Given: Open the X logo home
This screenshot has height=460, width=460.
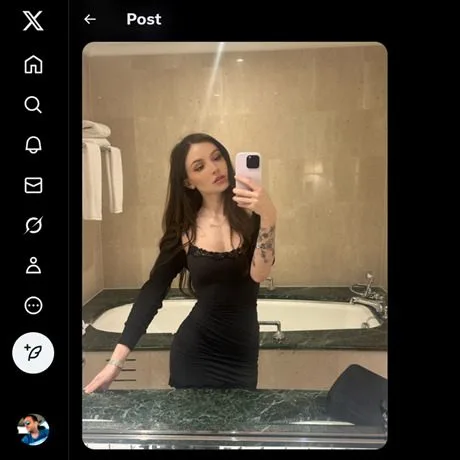Looking at the screenshot, I should click(x=33, y=21).
